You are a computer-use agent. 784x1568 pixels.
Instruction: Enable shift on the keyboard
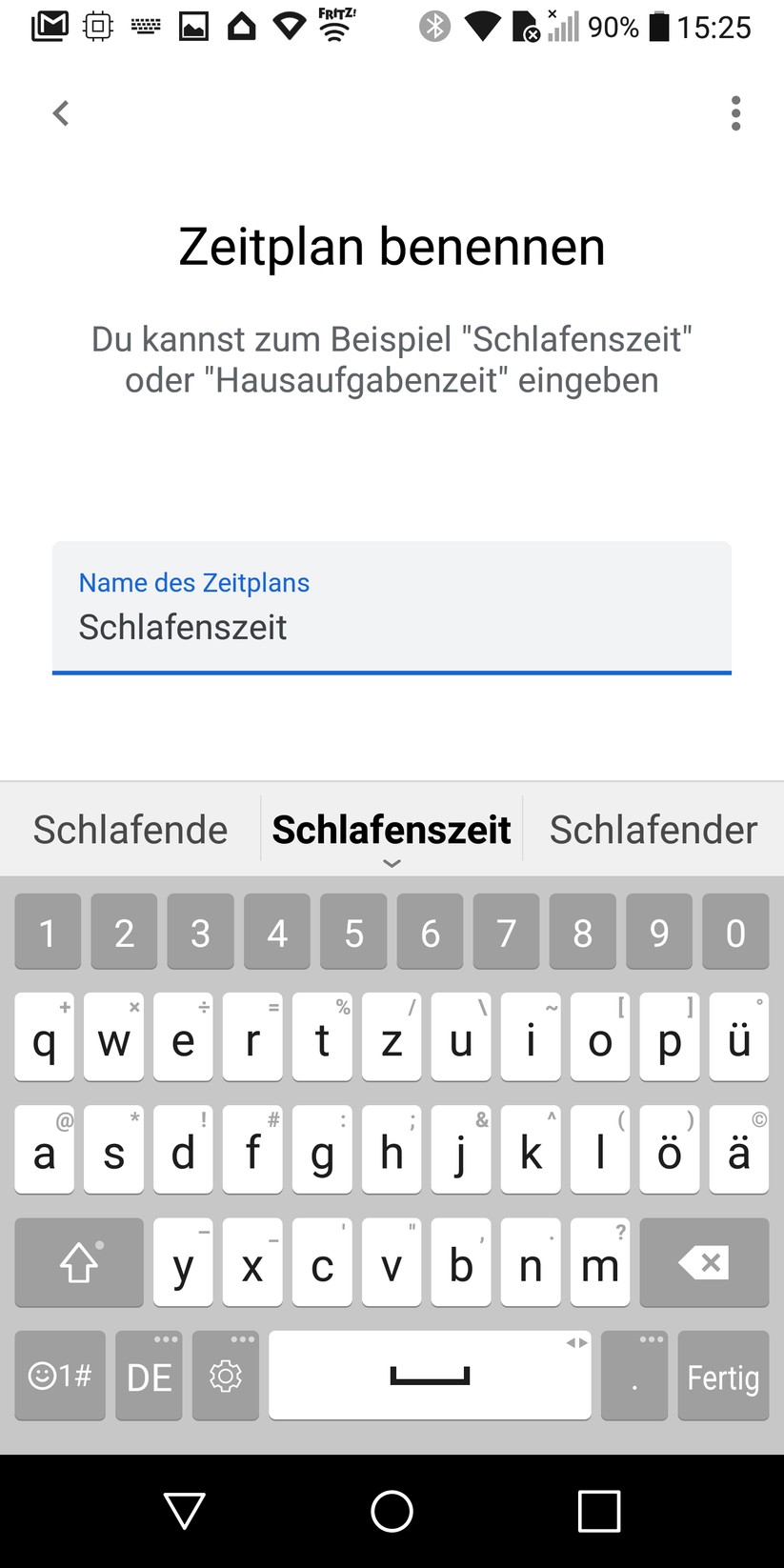[x=79, y=1263]
